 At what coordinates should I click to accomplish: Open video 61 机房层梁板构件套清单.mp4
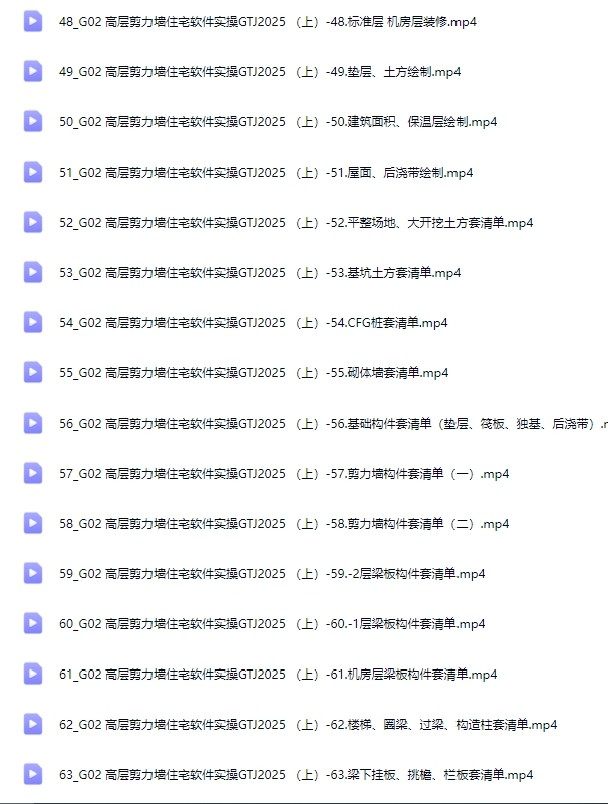[278, 673]
